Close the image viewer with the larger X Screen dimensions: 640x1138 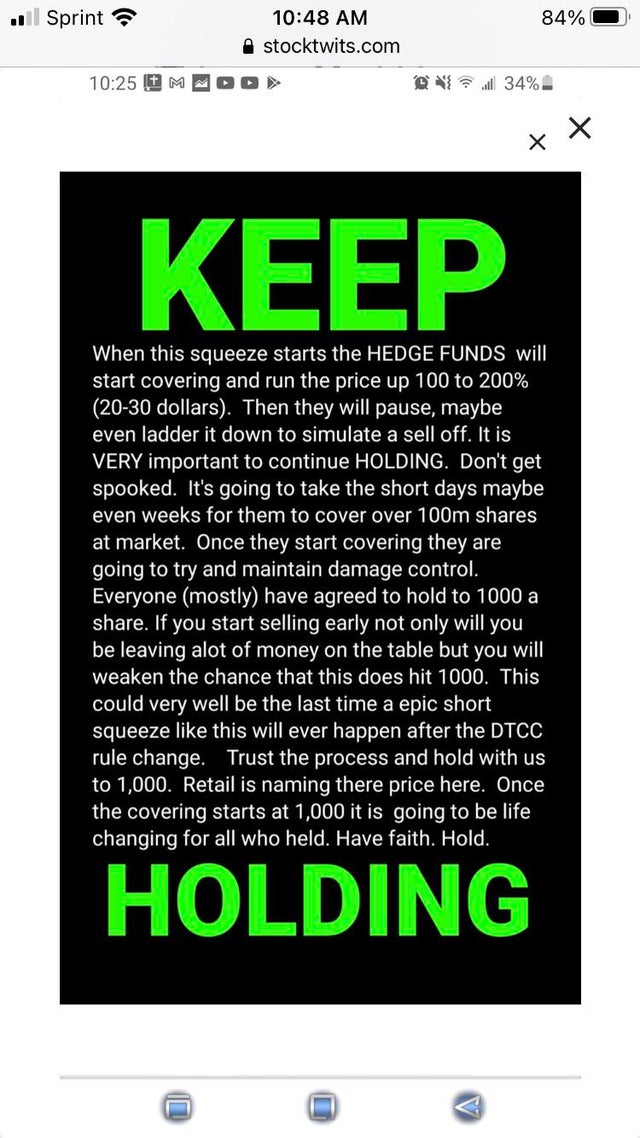coord(580,128)
